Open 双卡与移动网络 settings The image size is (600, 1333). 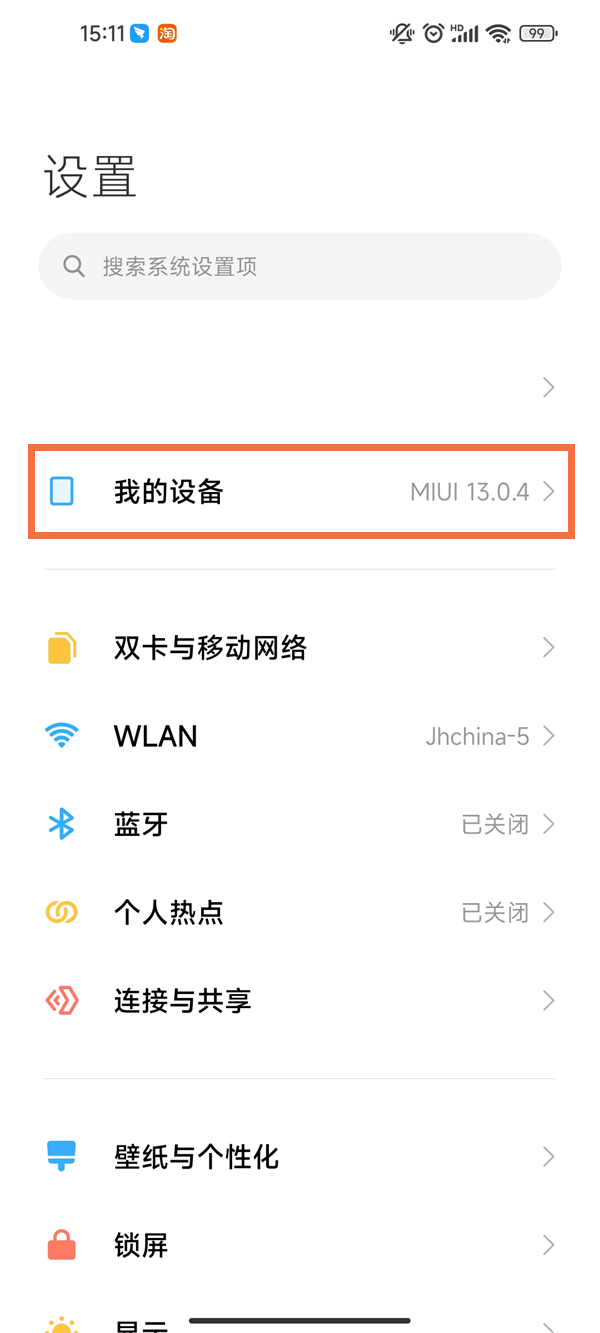[300, 648]
